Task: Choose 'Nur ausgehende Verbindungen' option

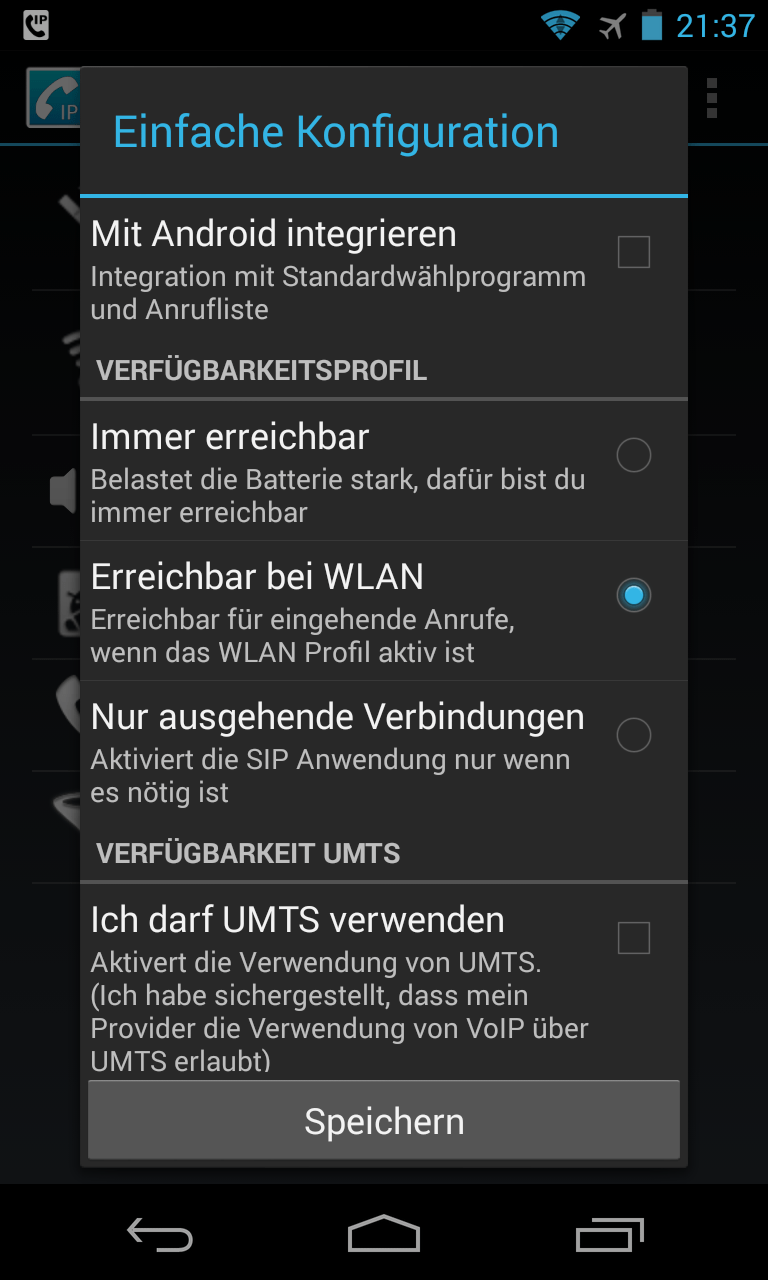Action: [633, 736]
